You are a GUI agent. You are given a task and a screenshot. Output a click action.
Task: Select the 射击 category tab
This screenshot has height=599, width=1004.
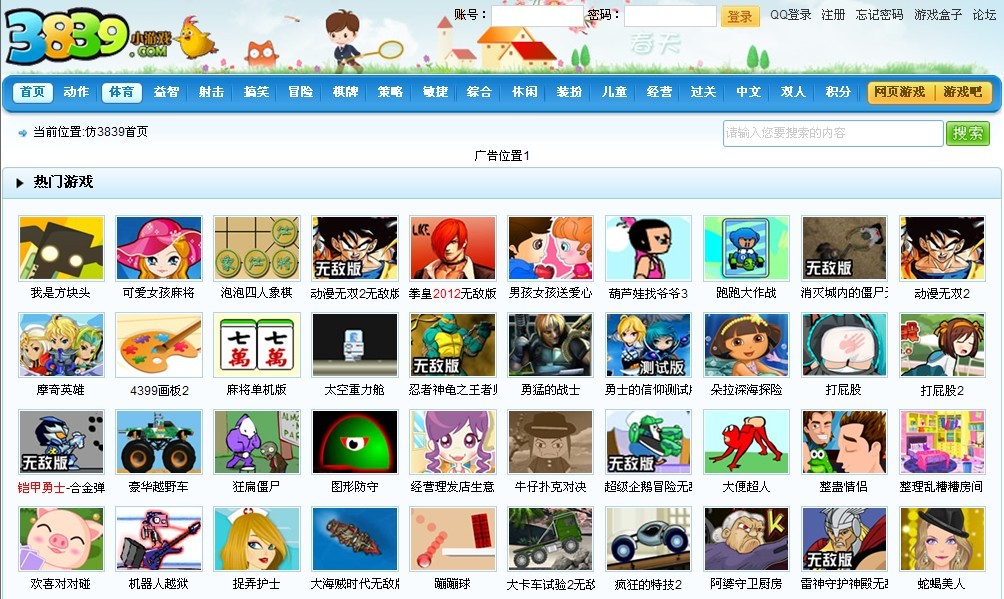[211, 92]
